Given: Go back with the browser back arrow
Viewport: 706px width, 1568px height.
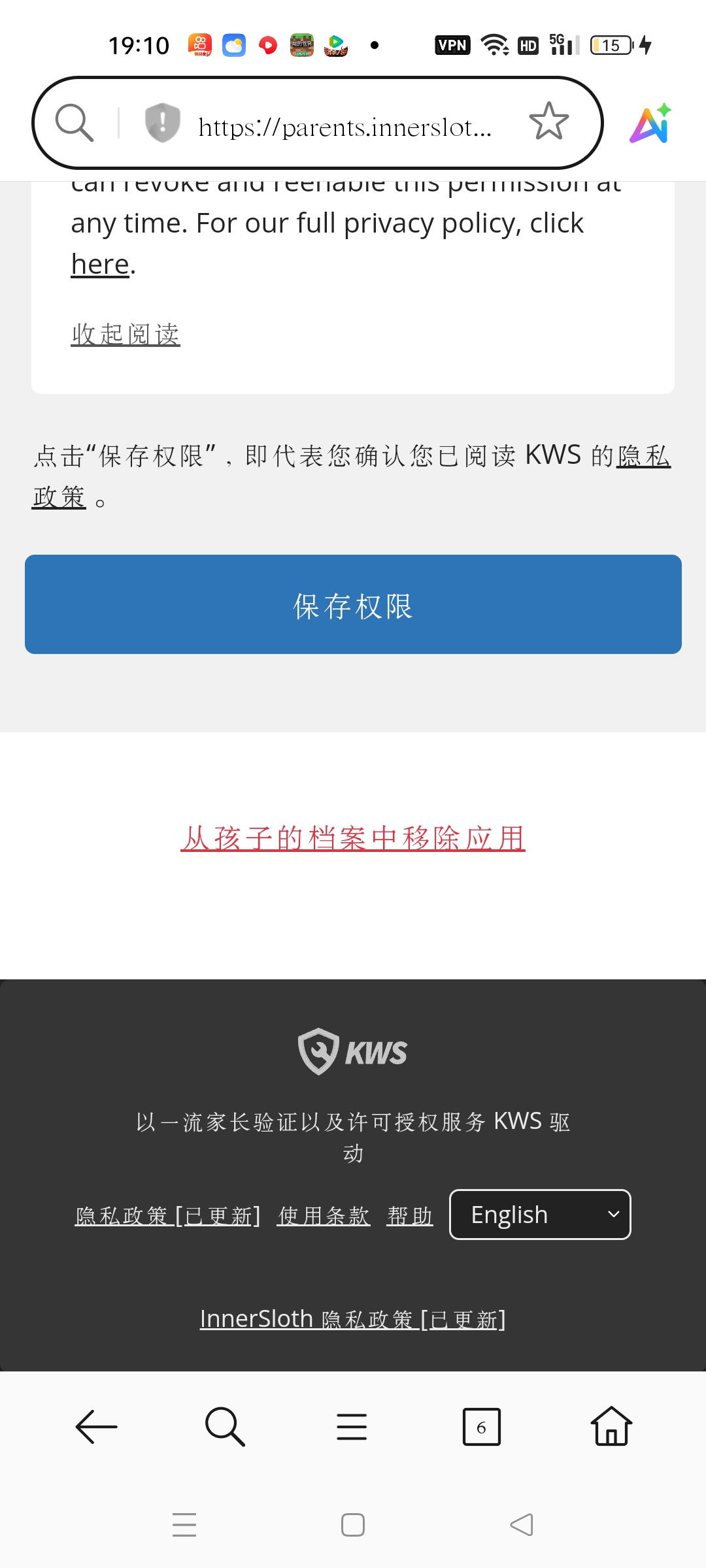Looking at the screenshot, I should [96, 1427].
